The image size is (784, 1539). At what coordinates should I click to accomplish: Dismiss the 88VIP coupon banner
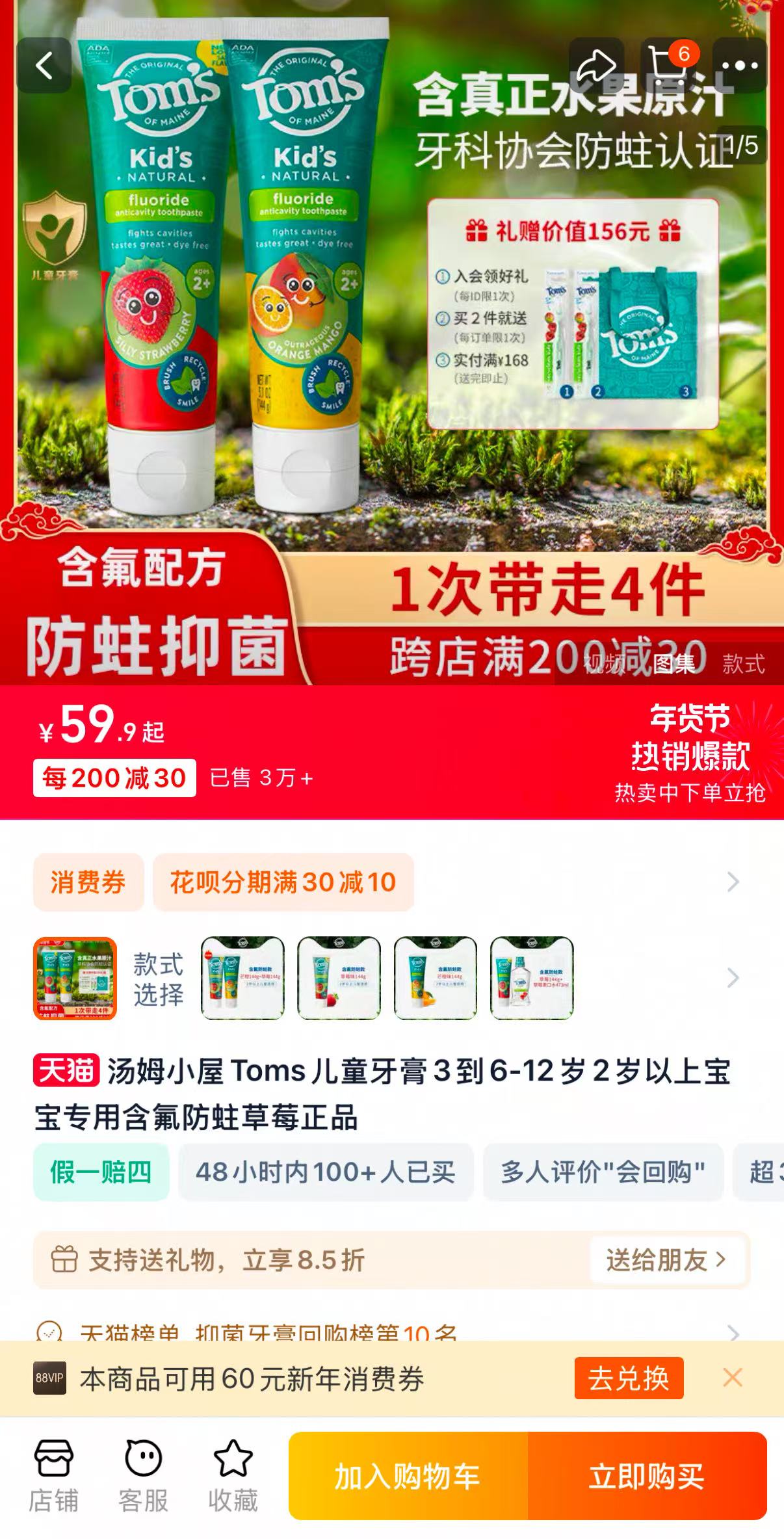[733, 1377]
